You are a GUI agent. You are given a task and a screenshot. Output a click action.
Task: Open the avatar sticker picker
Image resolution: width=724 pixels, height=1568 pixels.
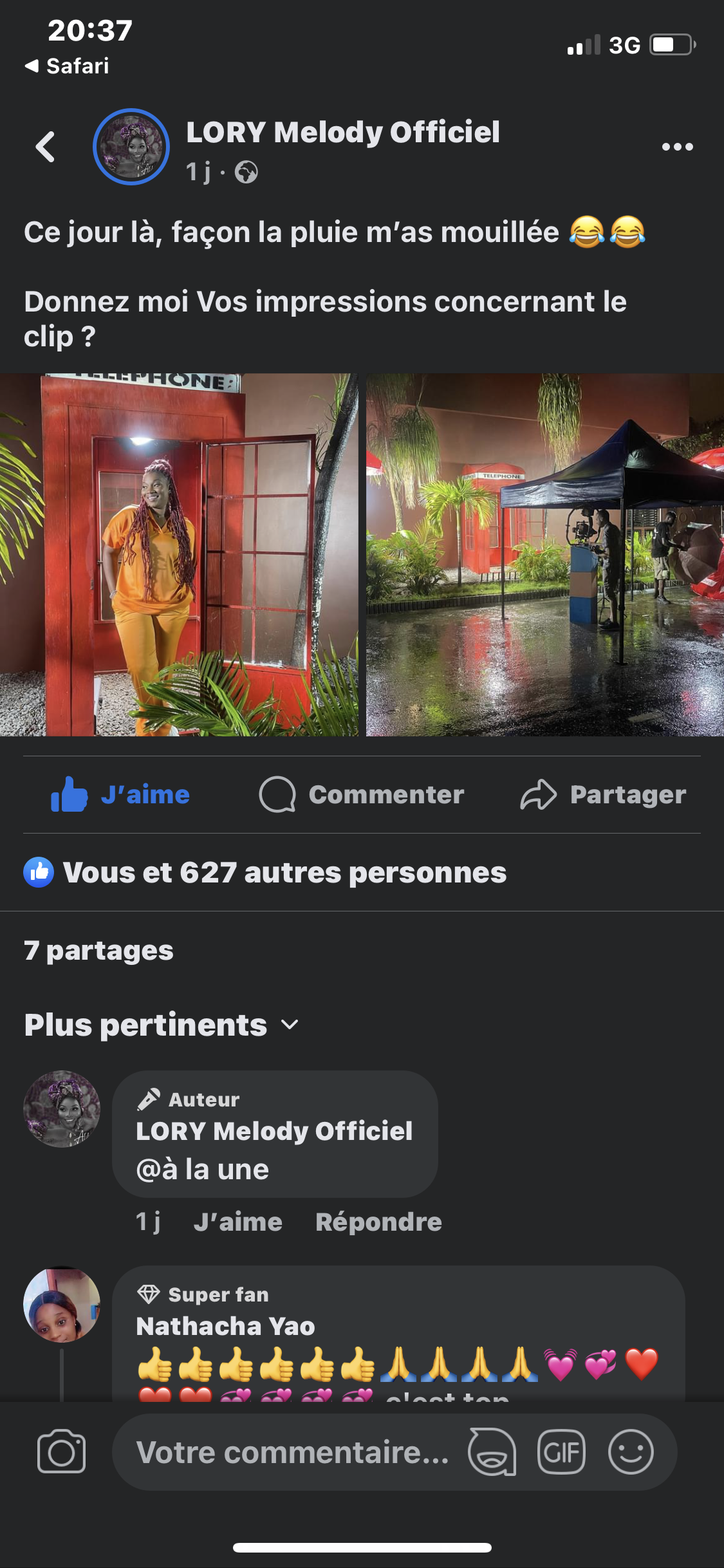(x=492, y=1452)
